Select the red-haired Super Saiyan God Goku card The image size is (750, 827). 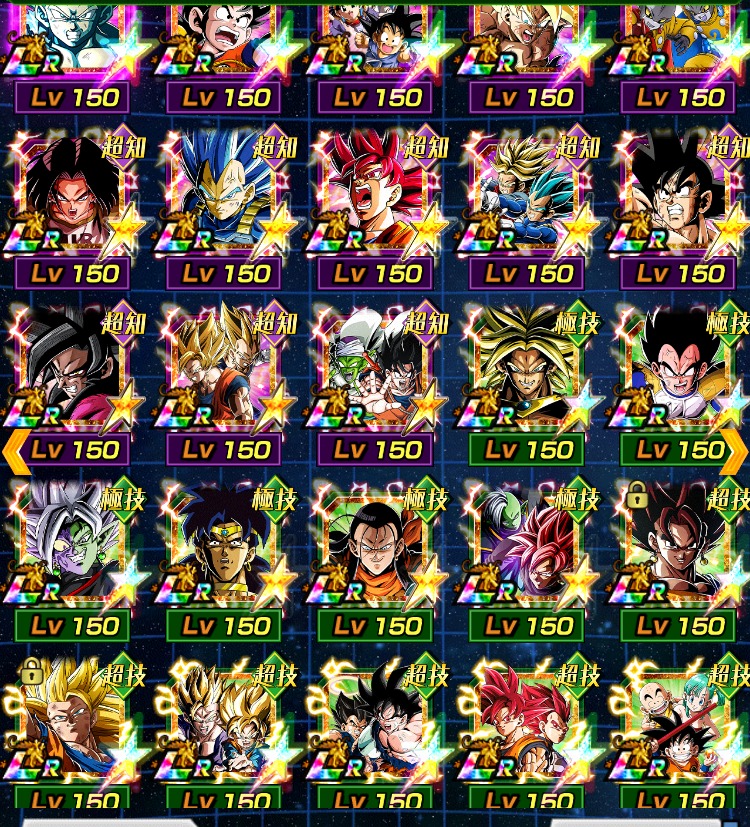[x=375, y=200]
